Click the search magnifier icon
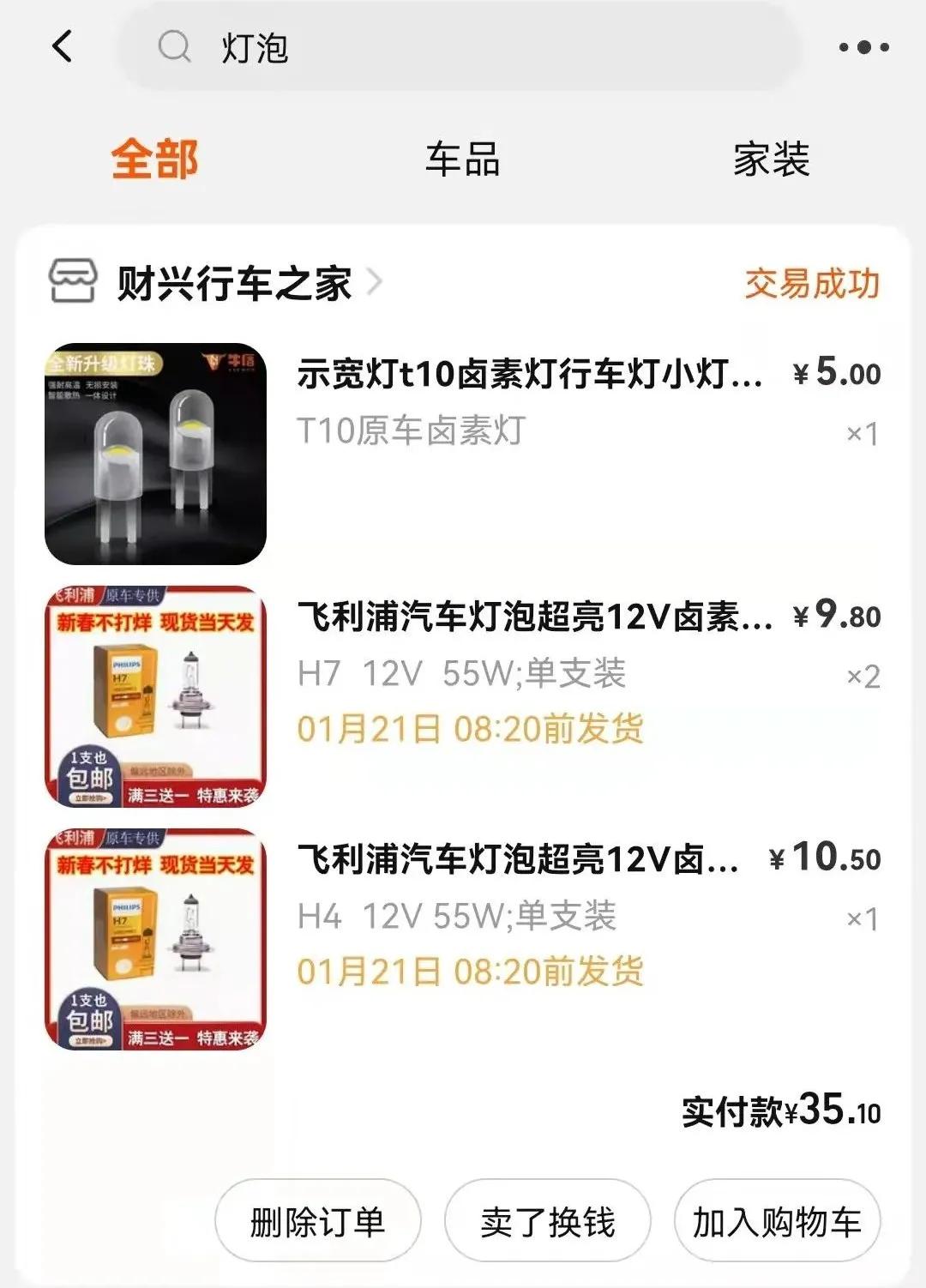The height and width of the screenshot is (1288, 926). 174,47
